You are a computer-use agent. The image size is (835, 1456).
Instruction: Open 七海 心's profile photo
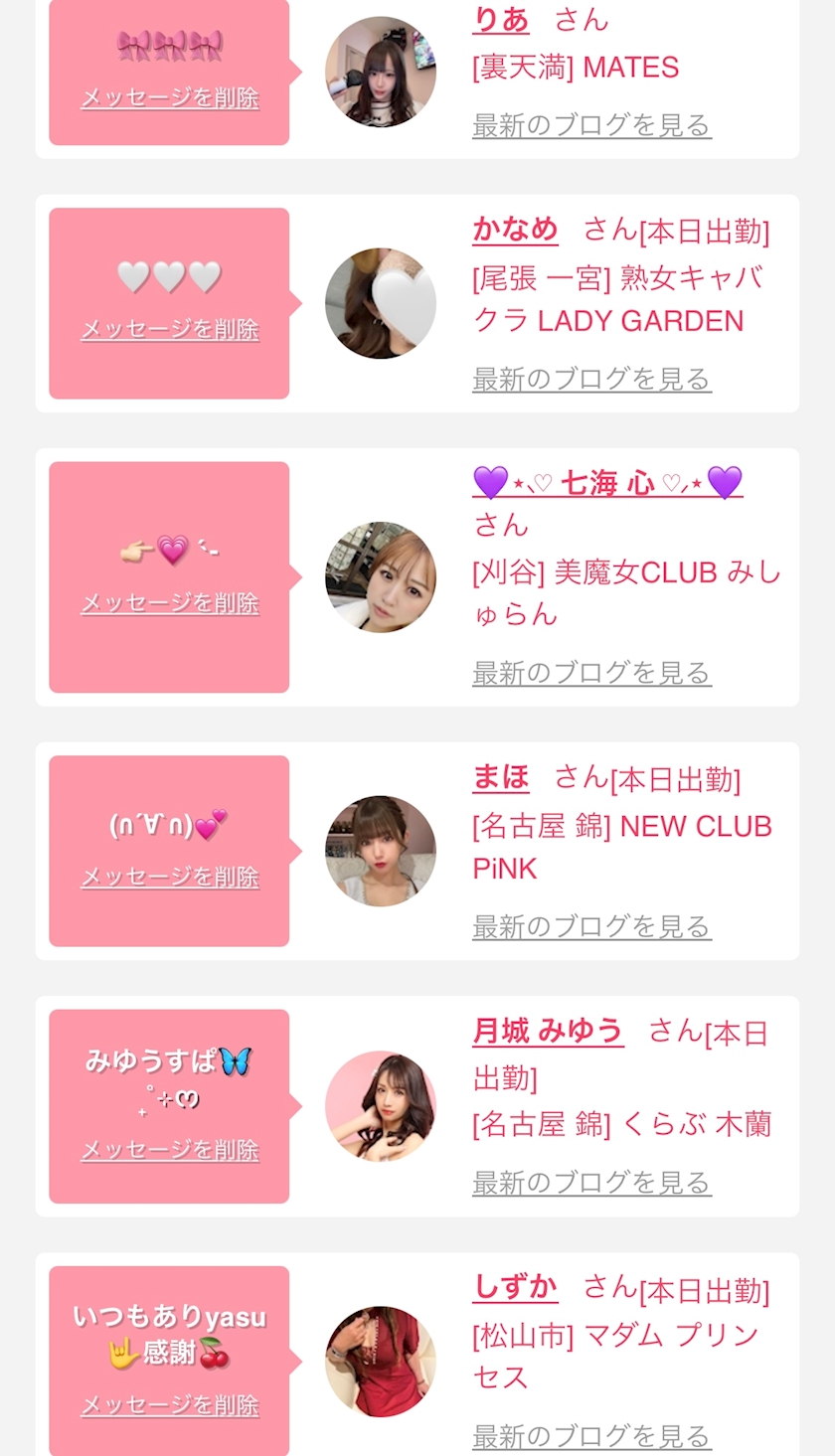click(x=381, y=577)
